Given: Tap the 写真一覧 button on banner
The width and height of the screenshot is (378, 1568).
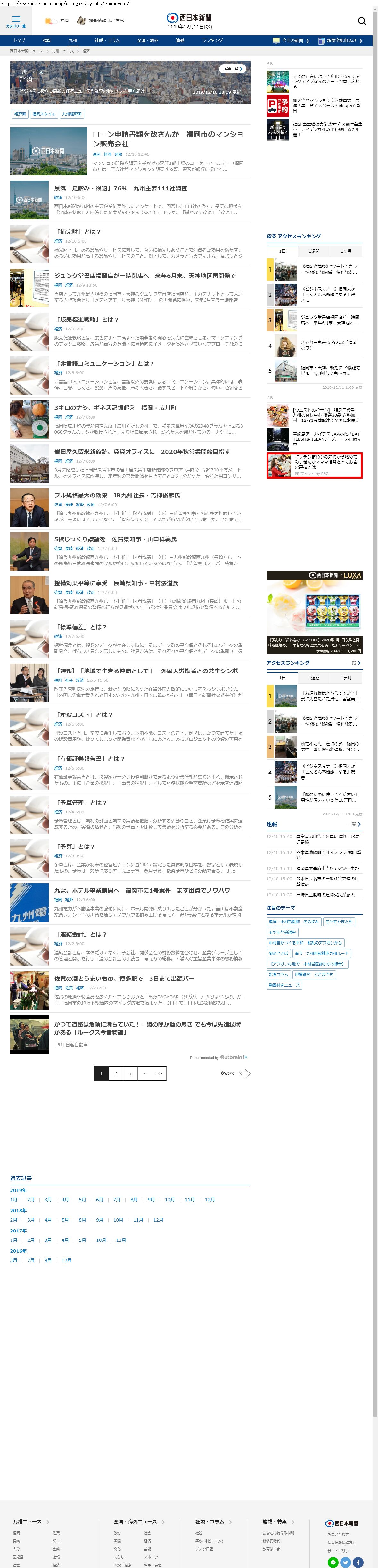Looking at the screenshot, I should [x=233, y=69].
